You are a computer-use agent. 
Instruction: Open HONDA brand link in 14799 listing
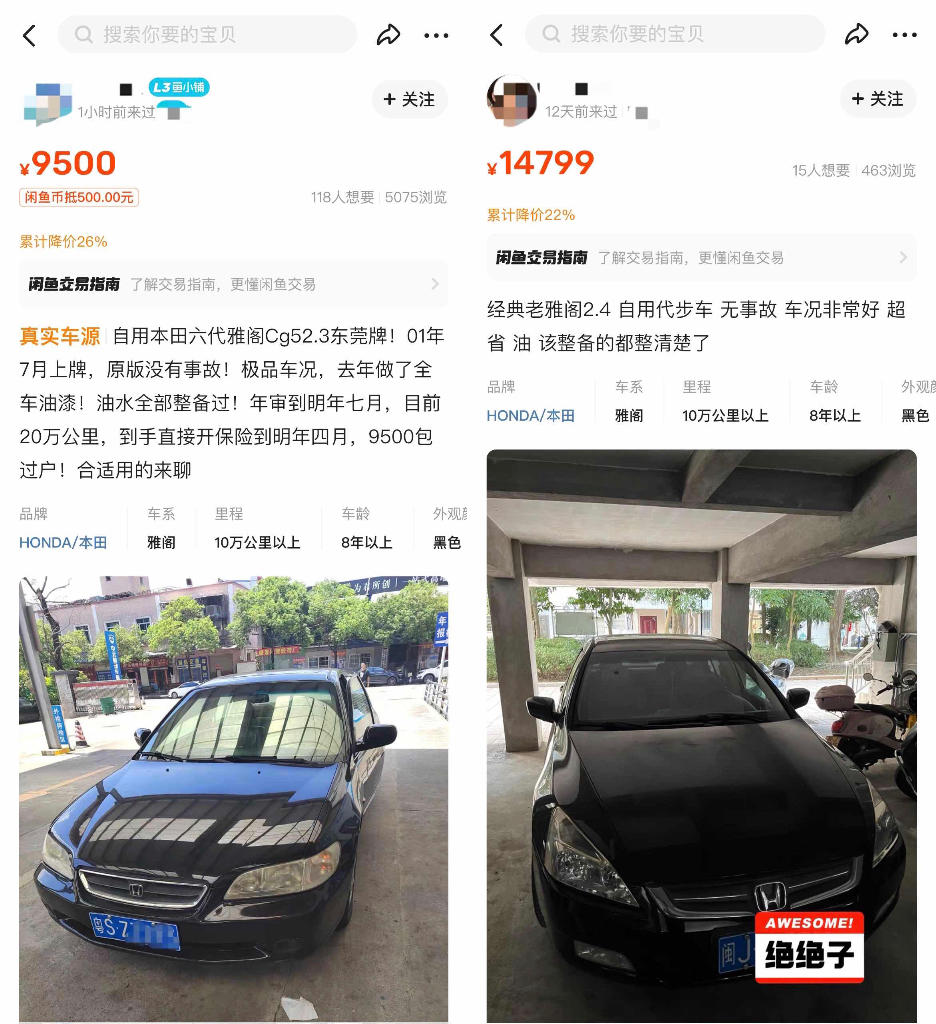click(531, 415)
